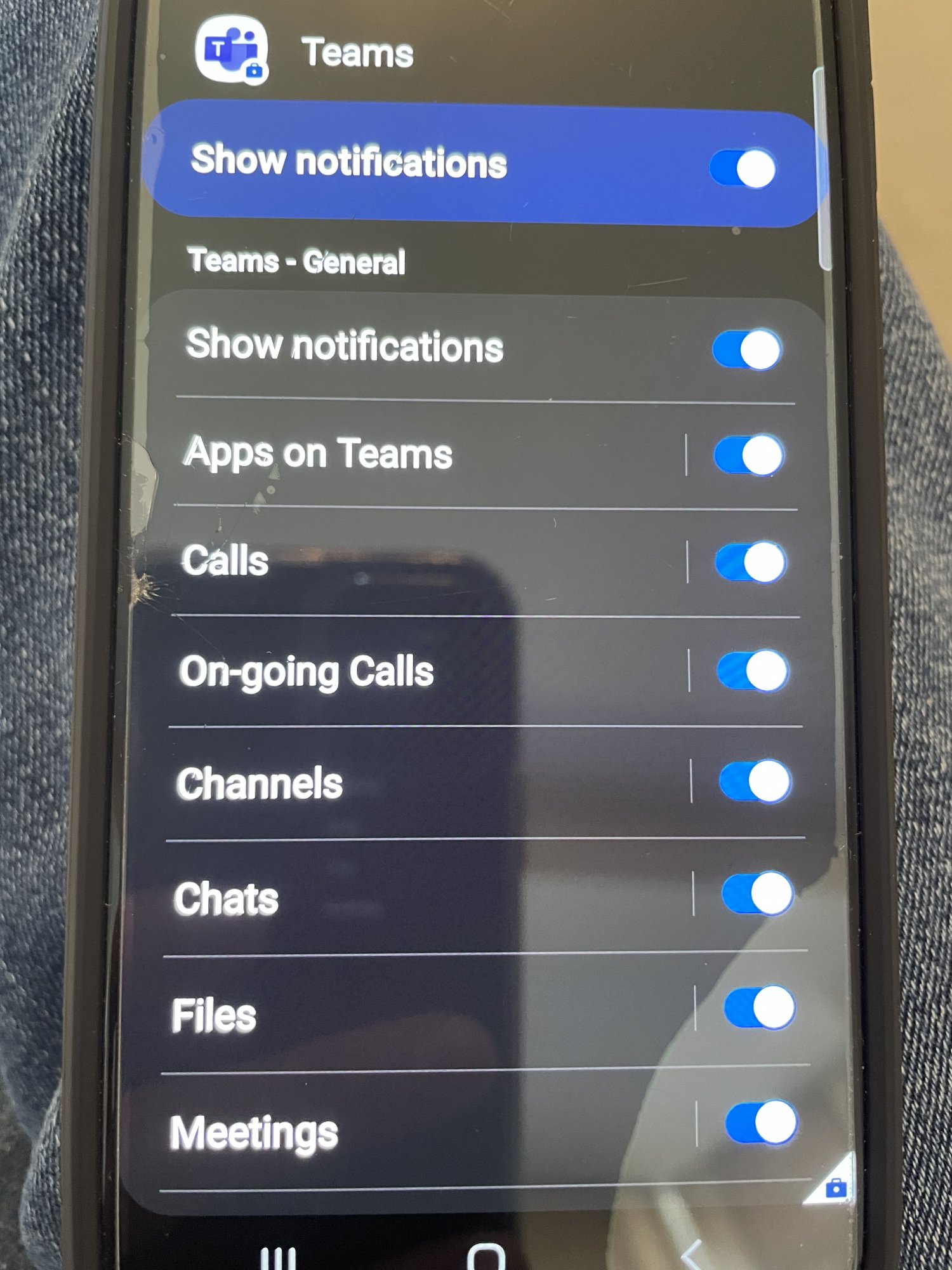Turn off Files notifications
952x1270 pixels.
point(759,1008)
